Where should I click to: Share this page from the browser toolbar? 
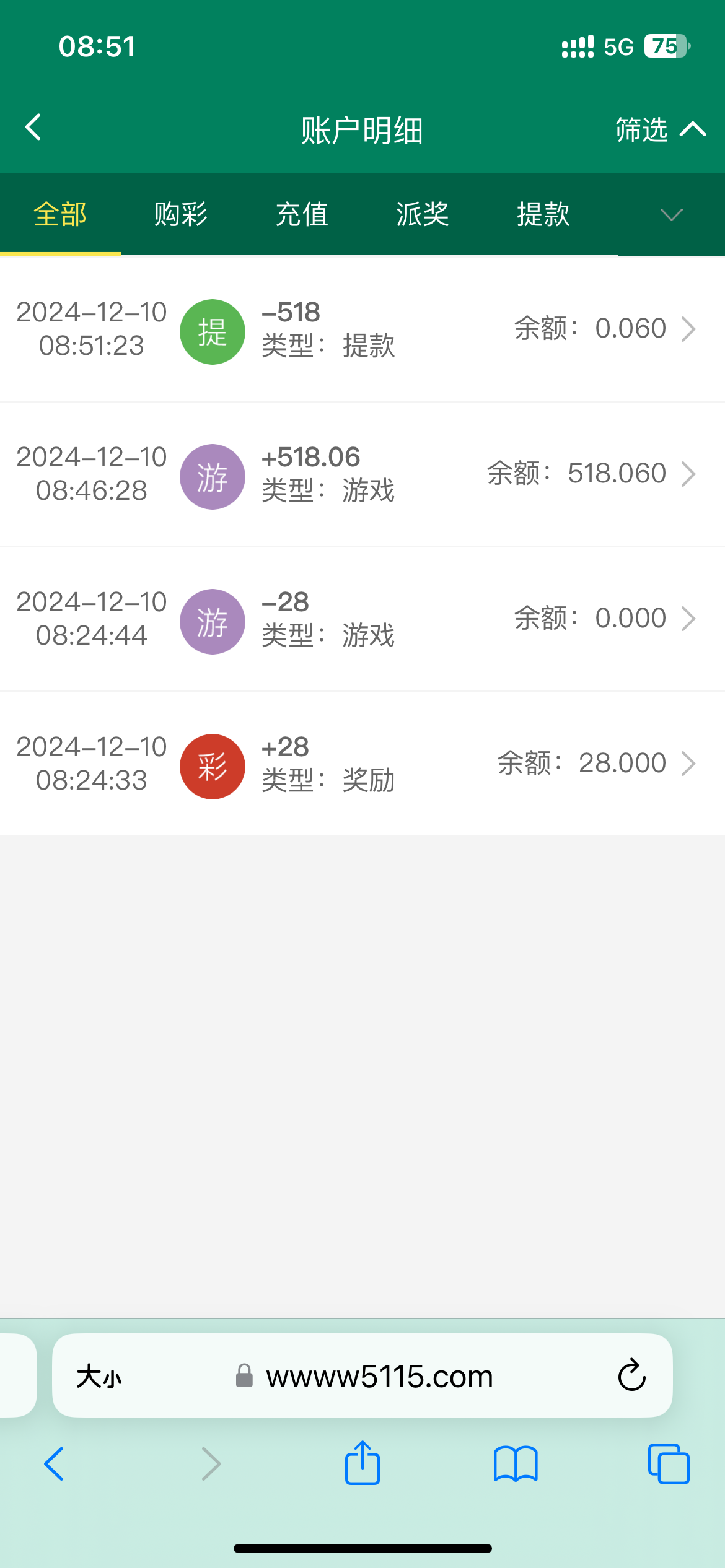coord(362,1464)
